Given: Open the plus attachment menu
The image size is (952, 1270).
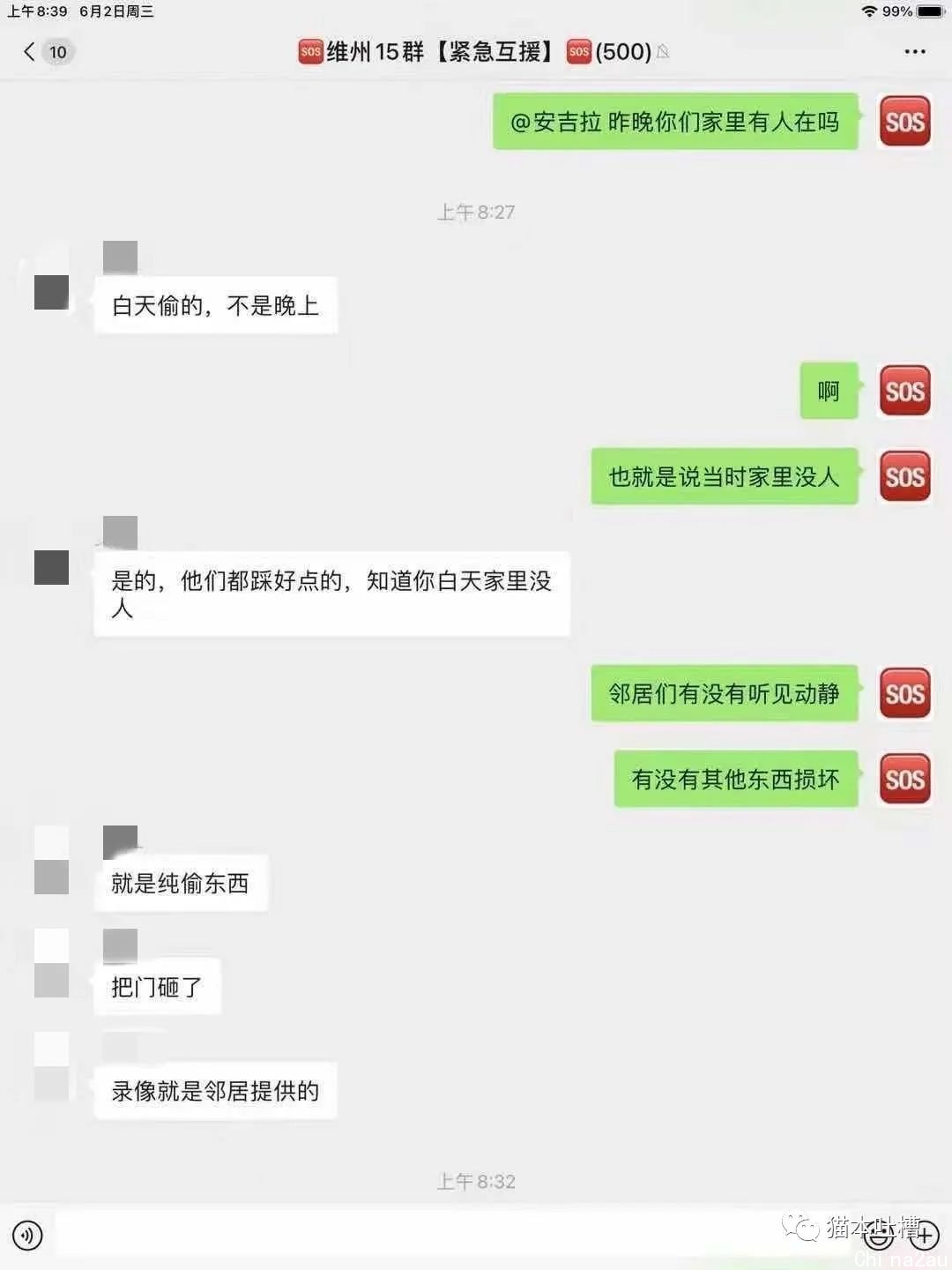Looking at the screenshot, I should pyautogui.click(x=924, y=1236).
